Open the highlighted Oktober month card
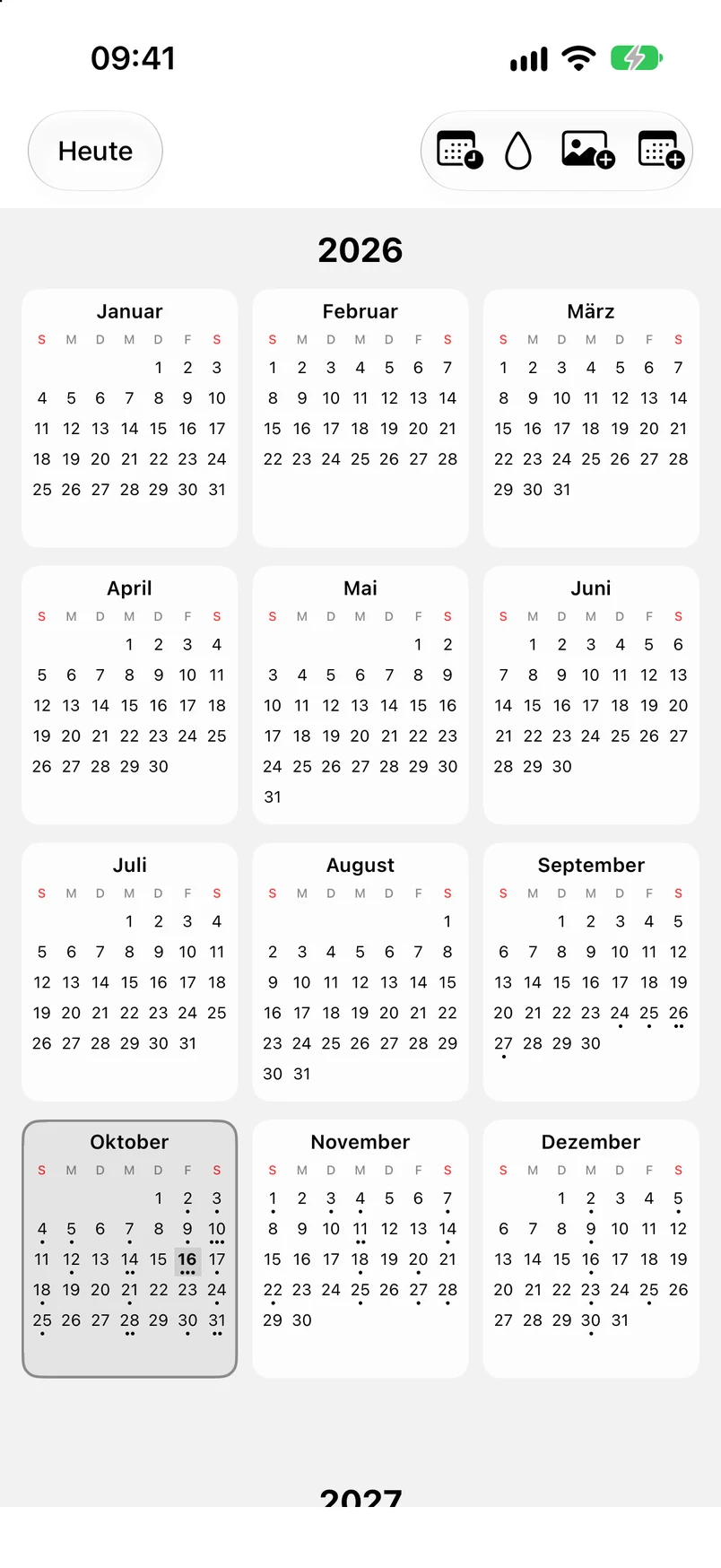Viewport: 721px width, 1568px height. pos(130,1249)
